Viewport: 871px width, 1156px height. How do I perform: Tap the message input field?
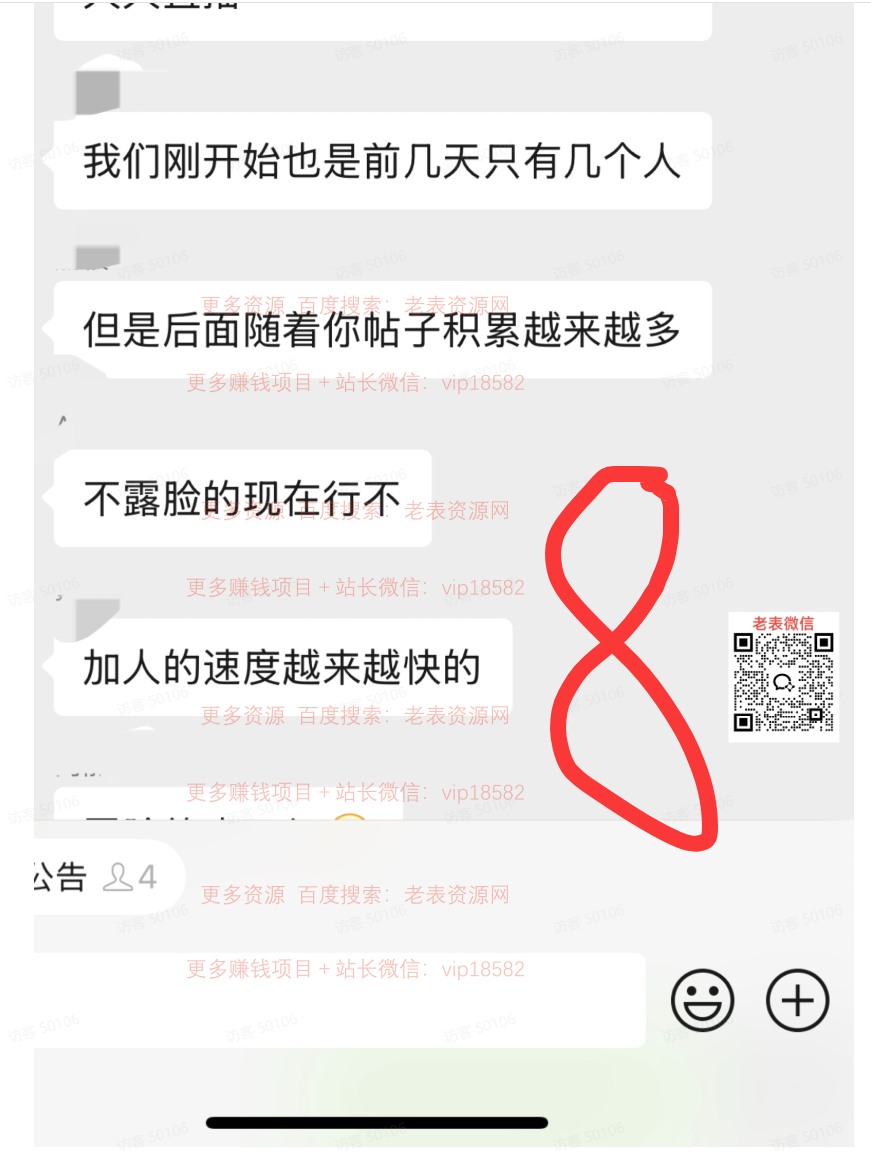(340, 1000)
